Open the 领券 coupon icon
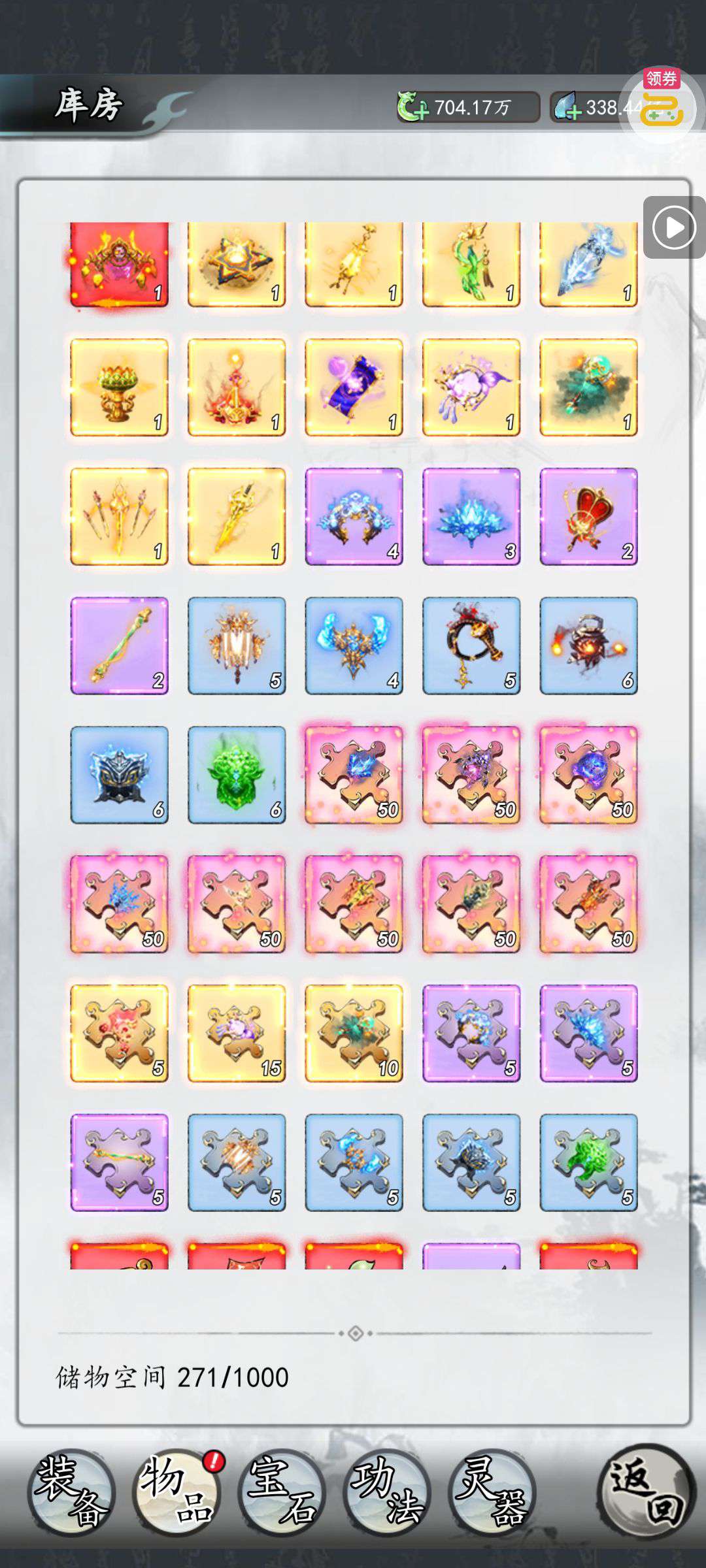The image size is (706, 1568). pos(661,103)
